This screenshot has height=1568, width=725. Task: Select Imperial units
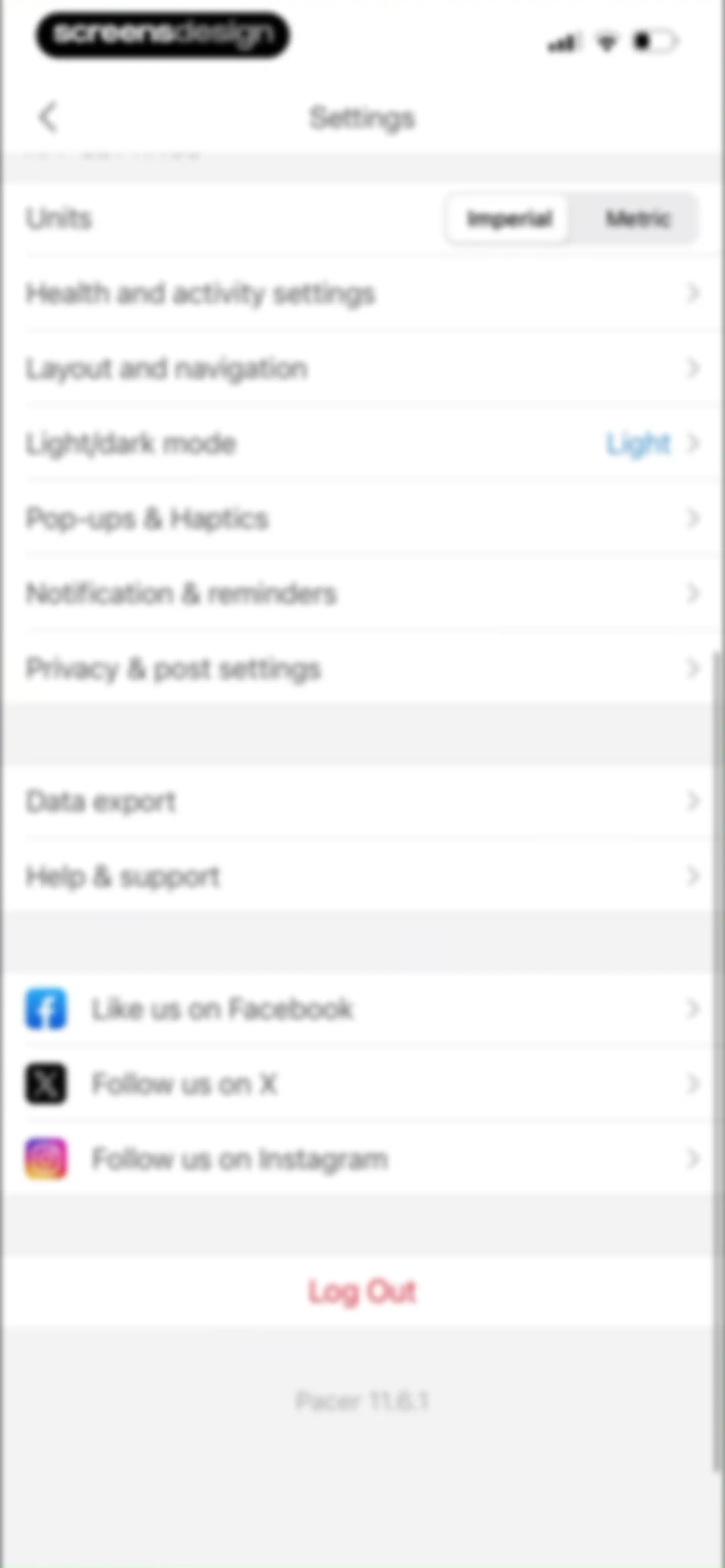(508, 219)
